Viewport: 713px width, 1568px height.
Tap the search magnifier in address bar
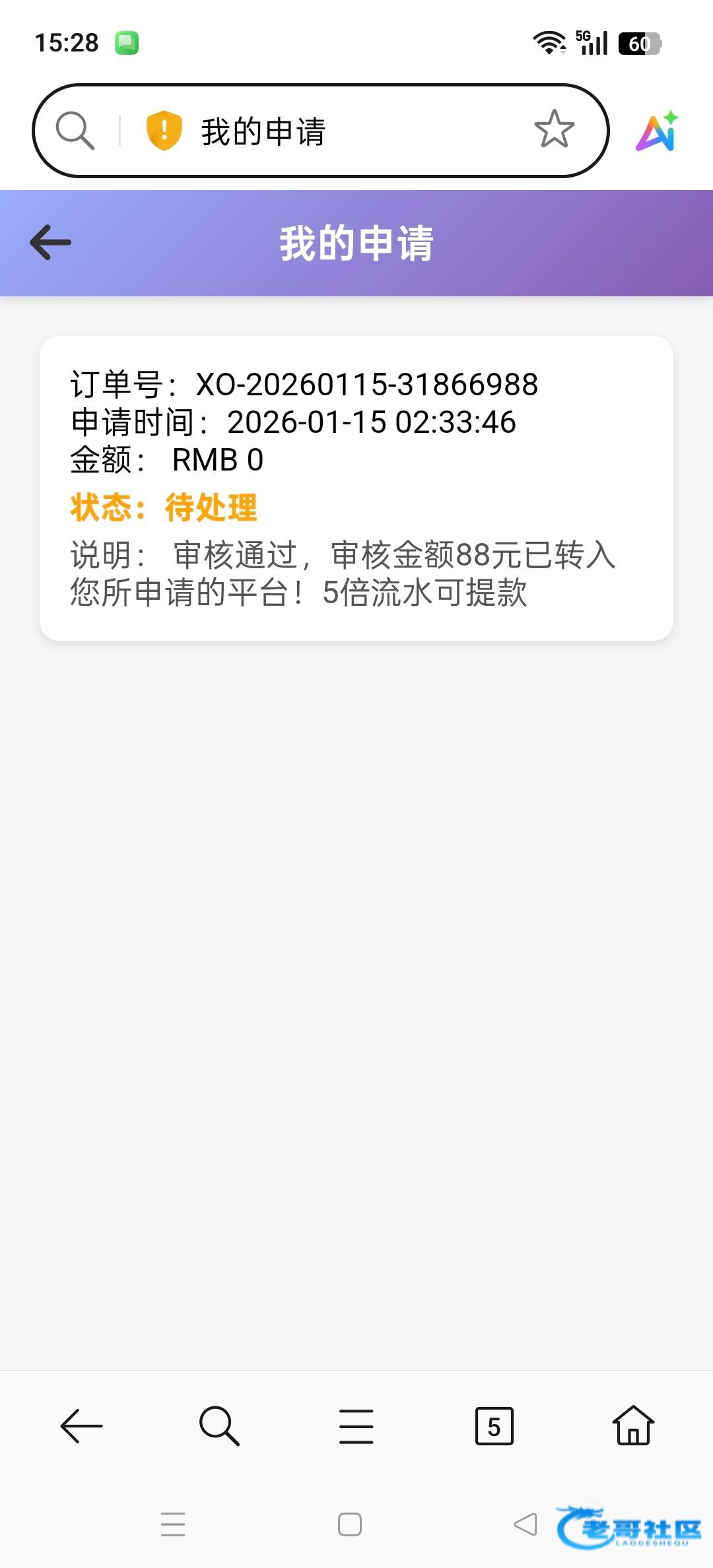pos(75,130)
